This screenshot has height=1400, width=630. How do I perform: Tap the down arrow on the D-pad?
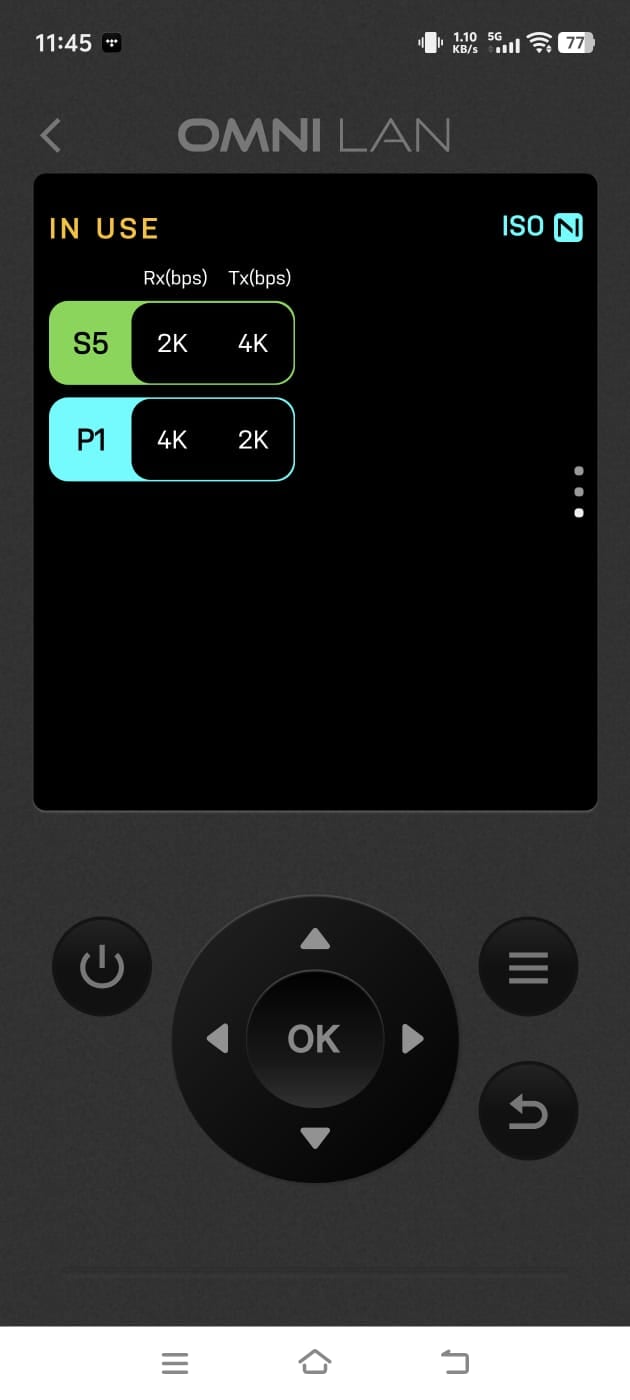315,1138
